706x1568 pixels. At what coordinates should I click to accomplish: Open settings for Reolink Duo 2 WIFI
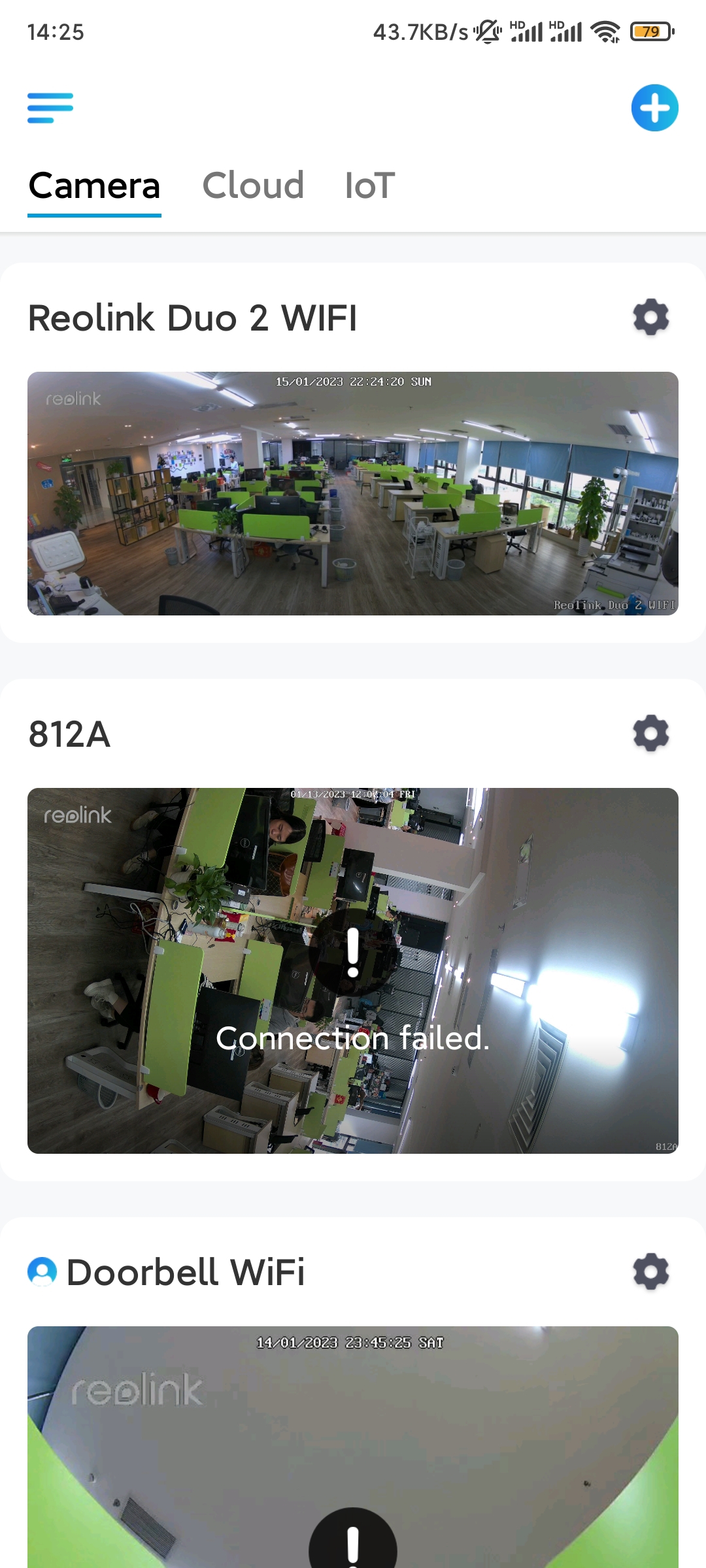point(651,318)
